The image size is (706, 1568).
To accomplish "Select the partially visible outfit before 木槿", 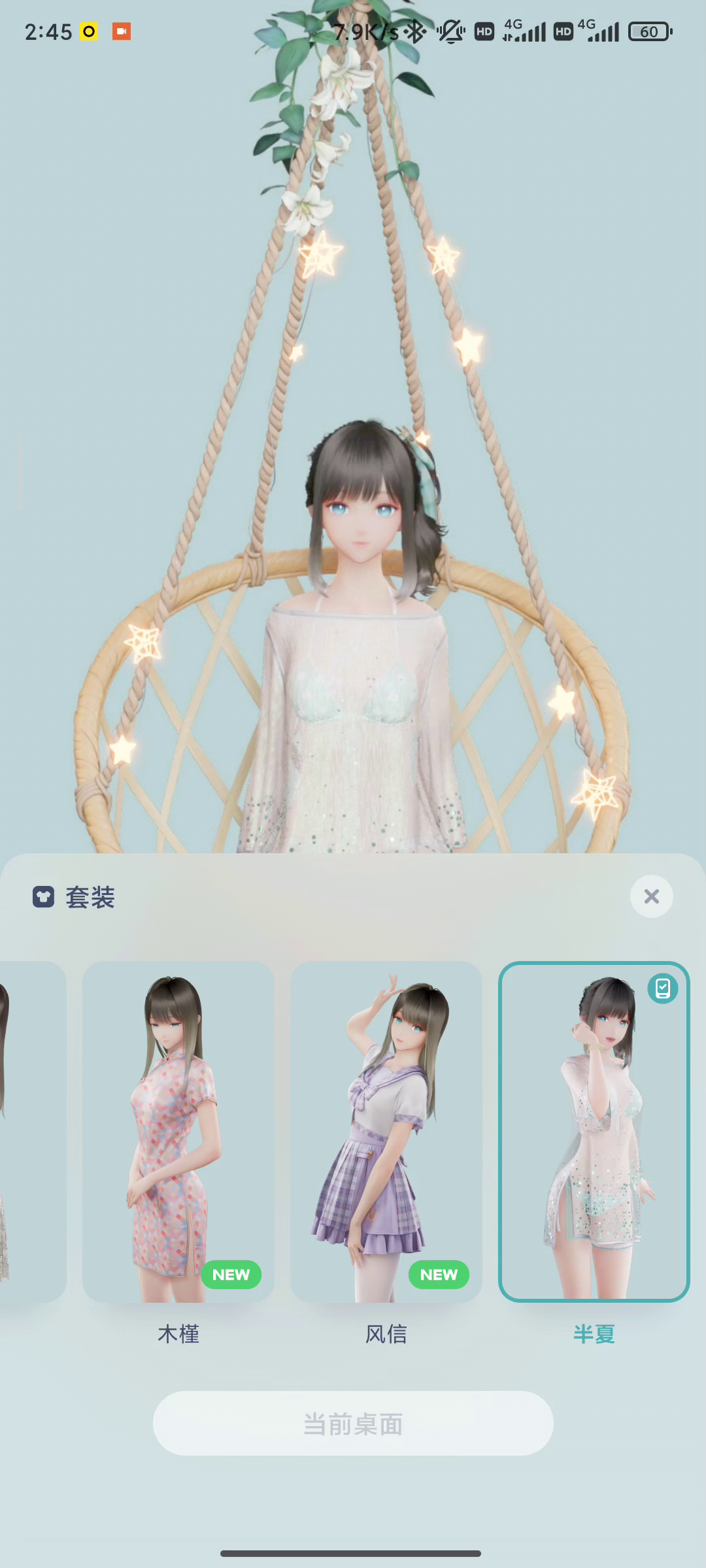I will coord(31,1132).
